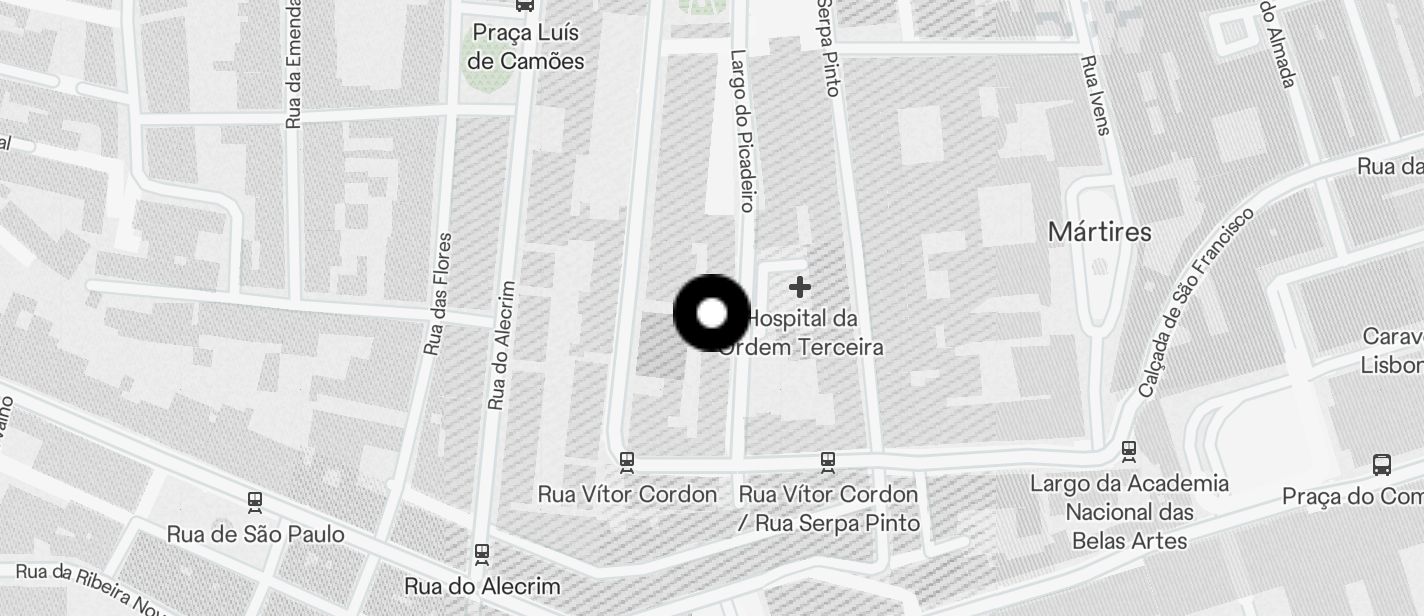The width and height of the screenshot is (1424, 616).
Task: Select the Hospital da Ordem Terceira marker
Action: (800, 288)
